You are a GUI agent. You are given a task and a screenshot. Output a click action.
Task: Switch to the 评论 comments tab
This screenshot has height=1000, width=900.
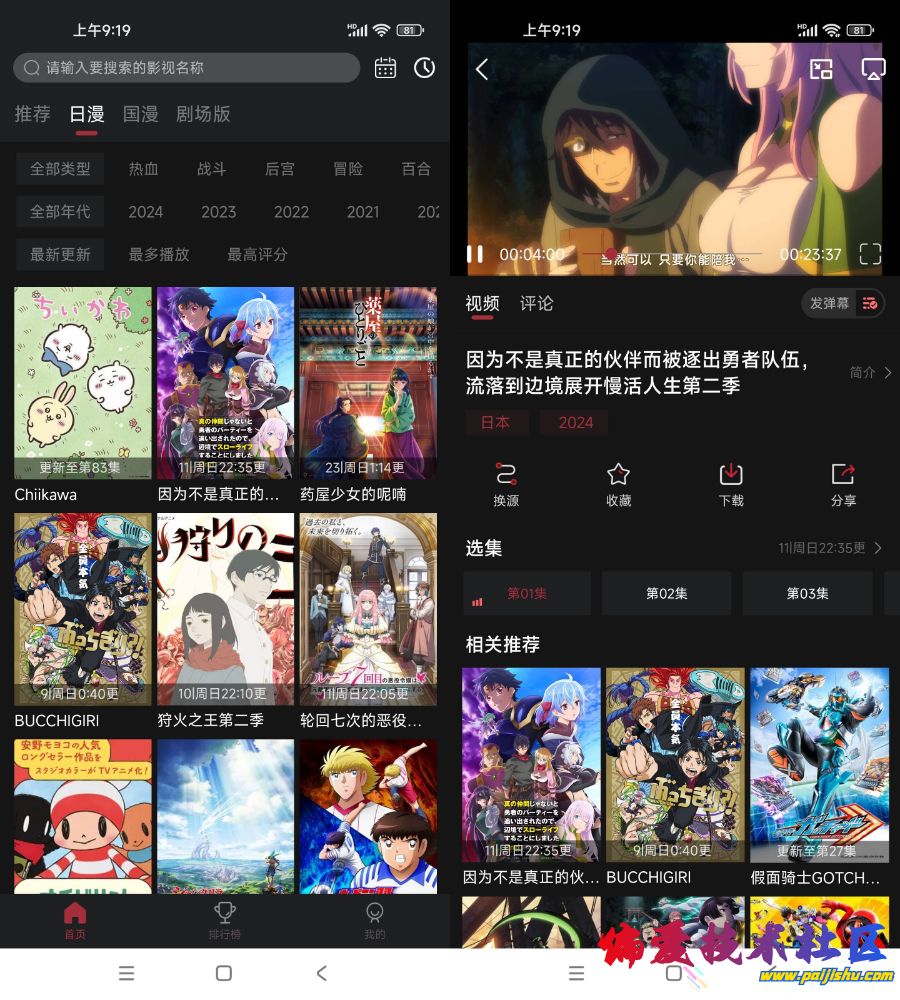536,303
